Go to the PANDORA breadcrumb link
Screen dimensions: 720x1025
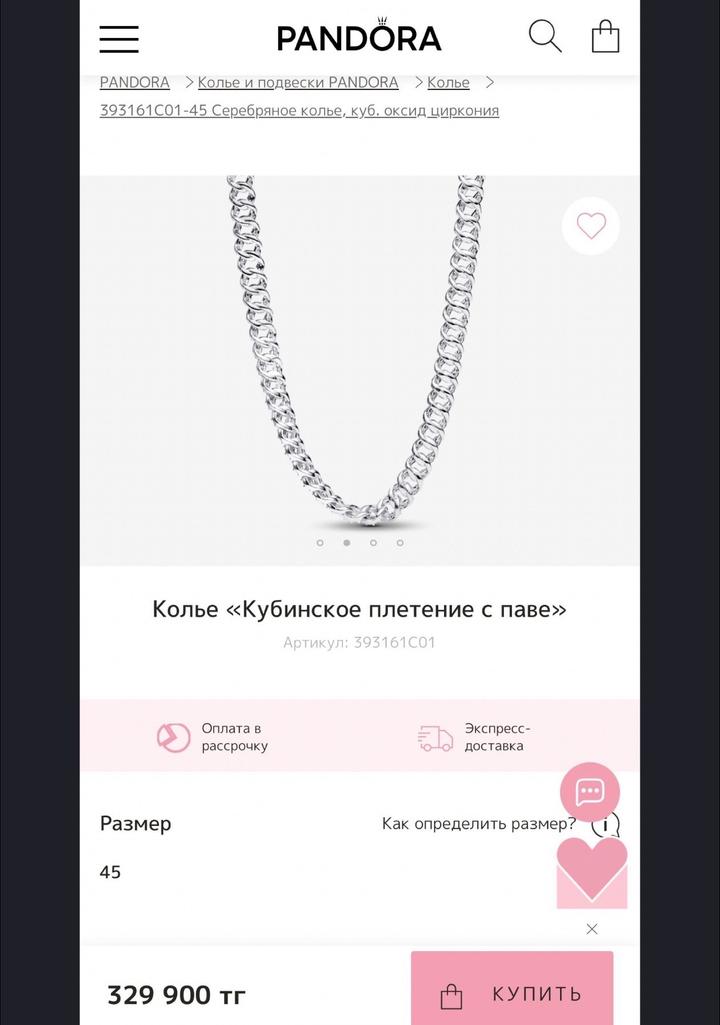click(134, 82)
